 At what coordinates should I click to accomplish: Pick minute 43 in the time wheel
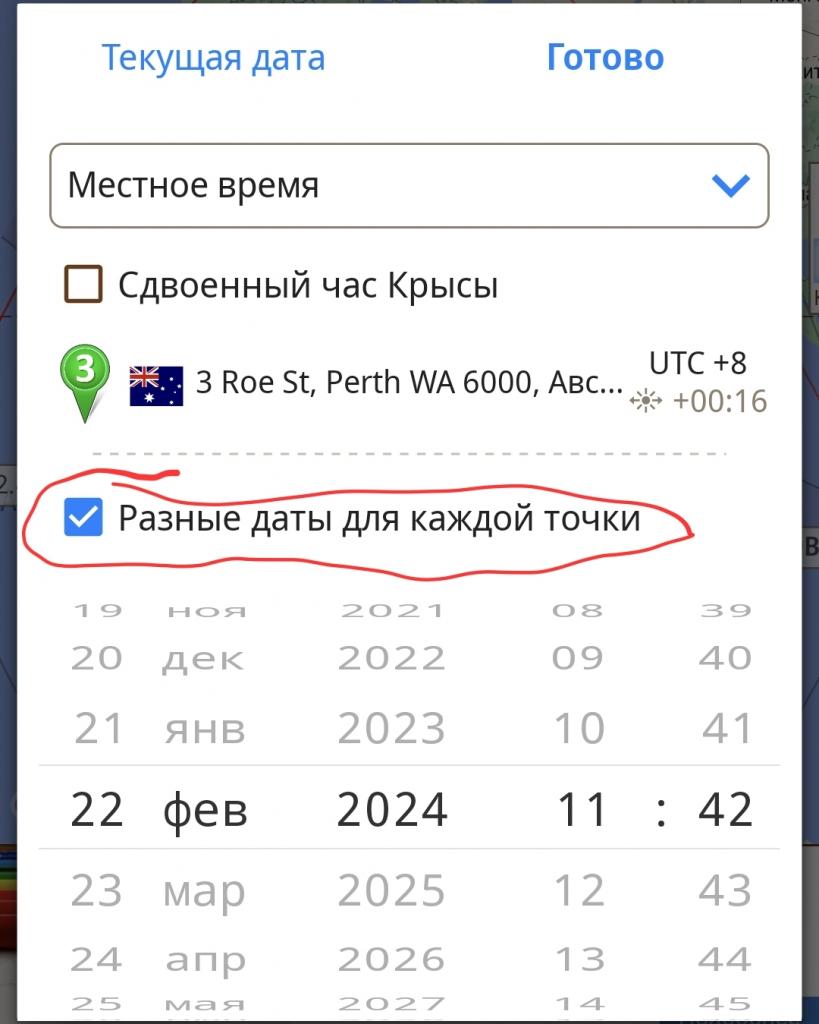coord(726,890)
